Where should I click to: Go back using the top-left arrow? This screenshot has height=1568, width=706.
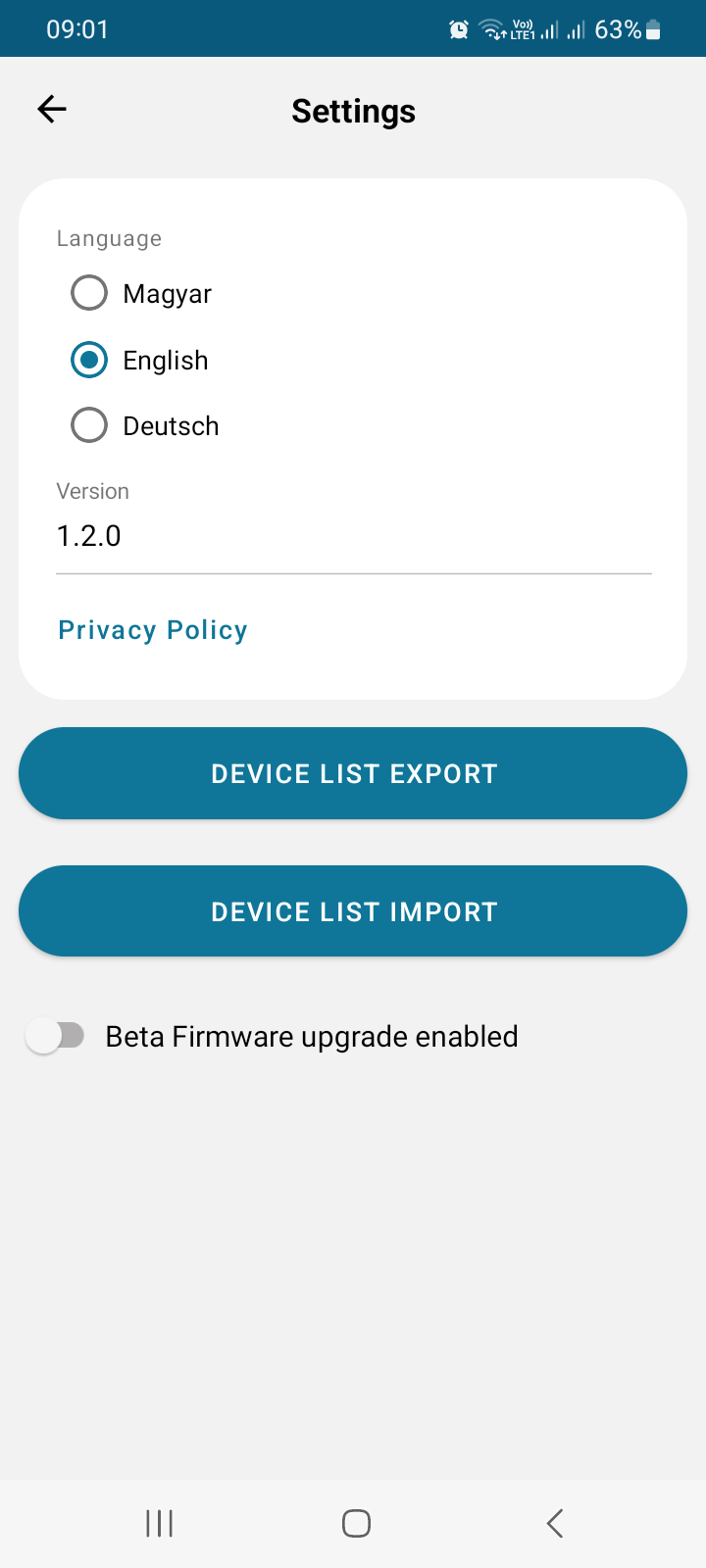pyautogui.click(x=52, y=109)
